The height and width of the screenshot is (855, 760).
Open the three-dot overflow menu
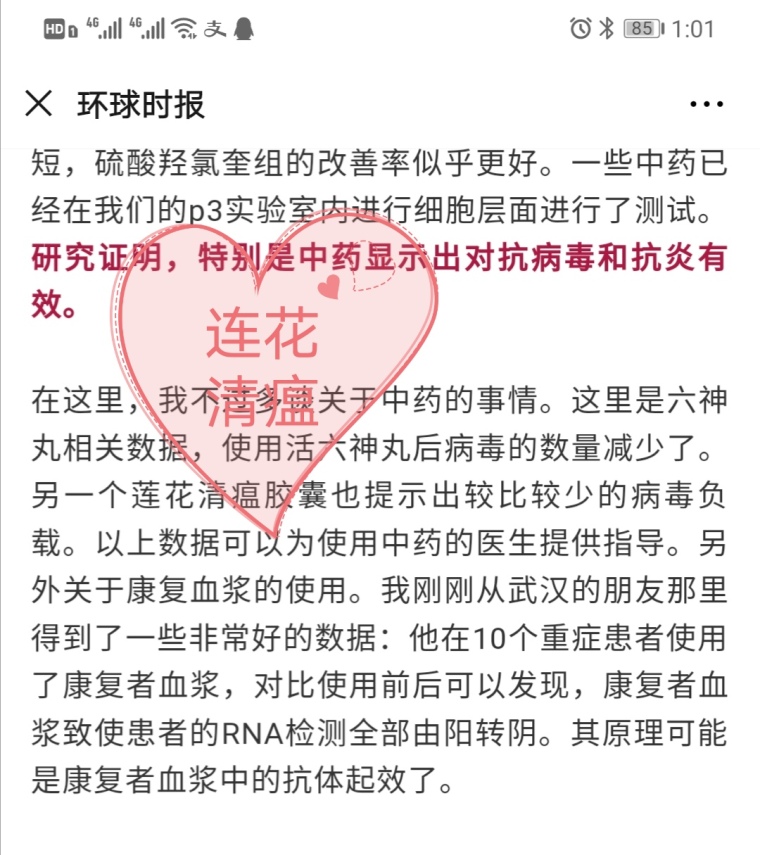pyautogui.click(x=706, y=104)
